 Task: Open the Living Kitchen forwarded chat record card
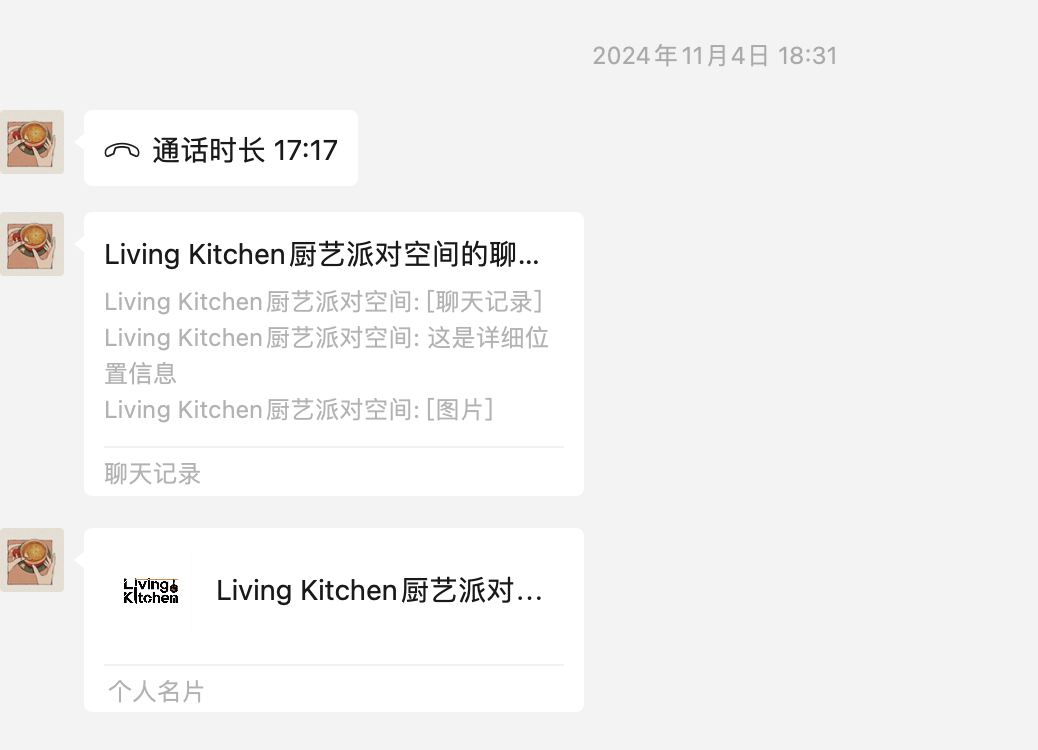(x=333, y=353)
